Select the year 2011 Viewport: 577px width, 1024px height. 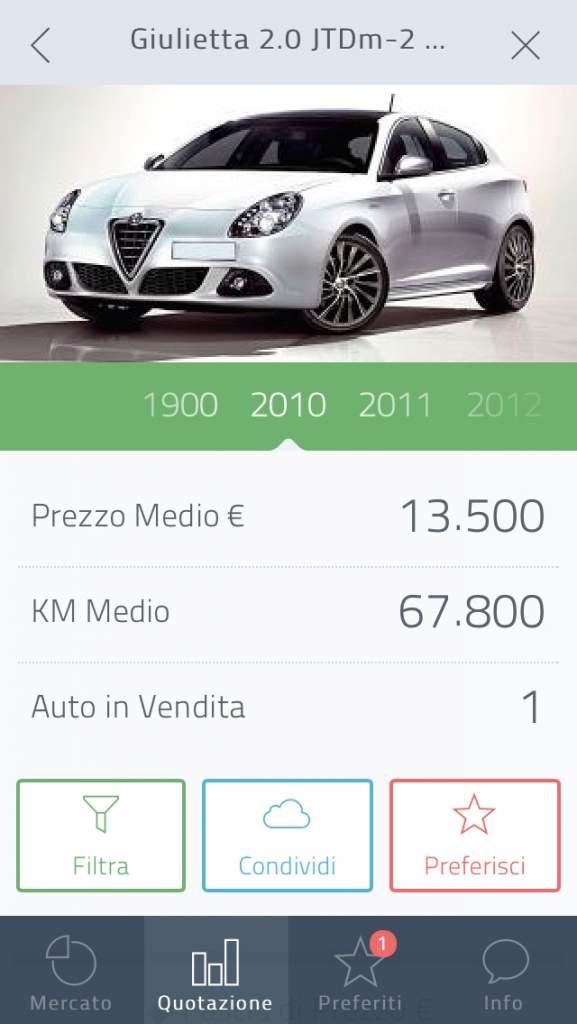click(x=395, y=405)
